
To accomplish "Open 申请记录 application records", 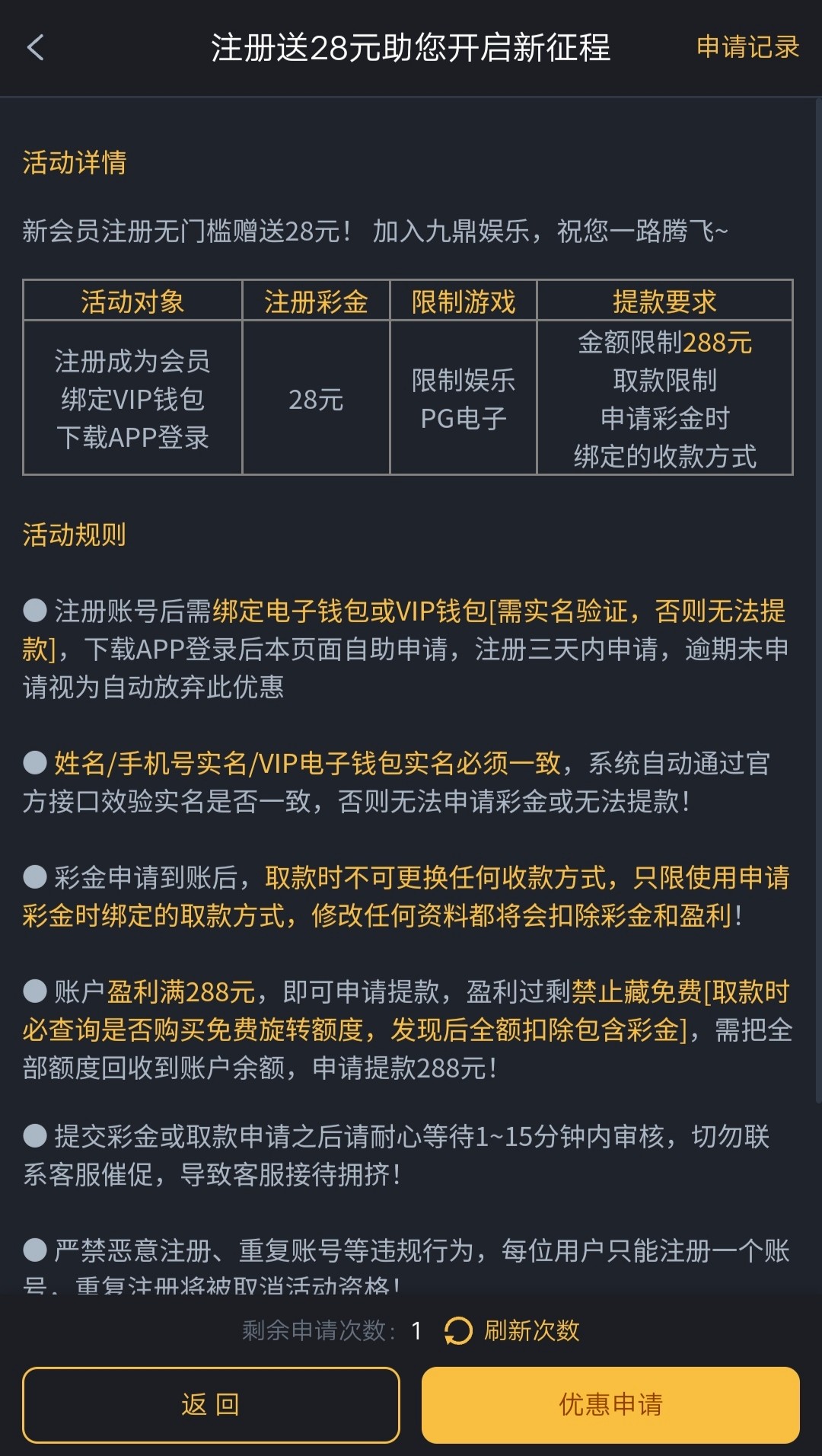I will pyautogui.click(x=747, y=48).
